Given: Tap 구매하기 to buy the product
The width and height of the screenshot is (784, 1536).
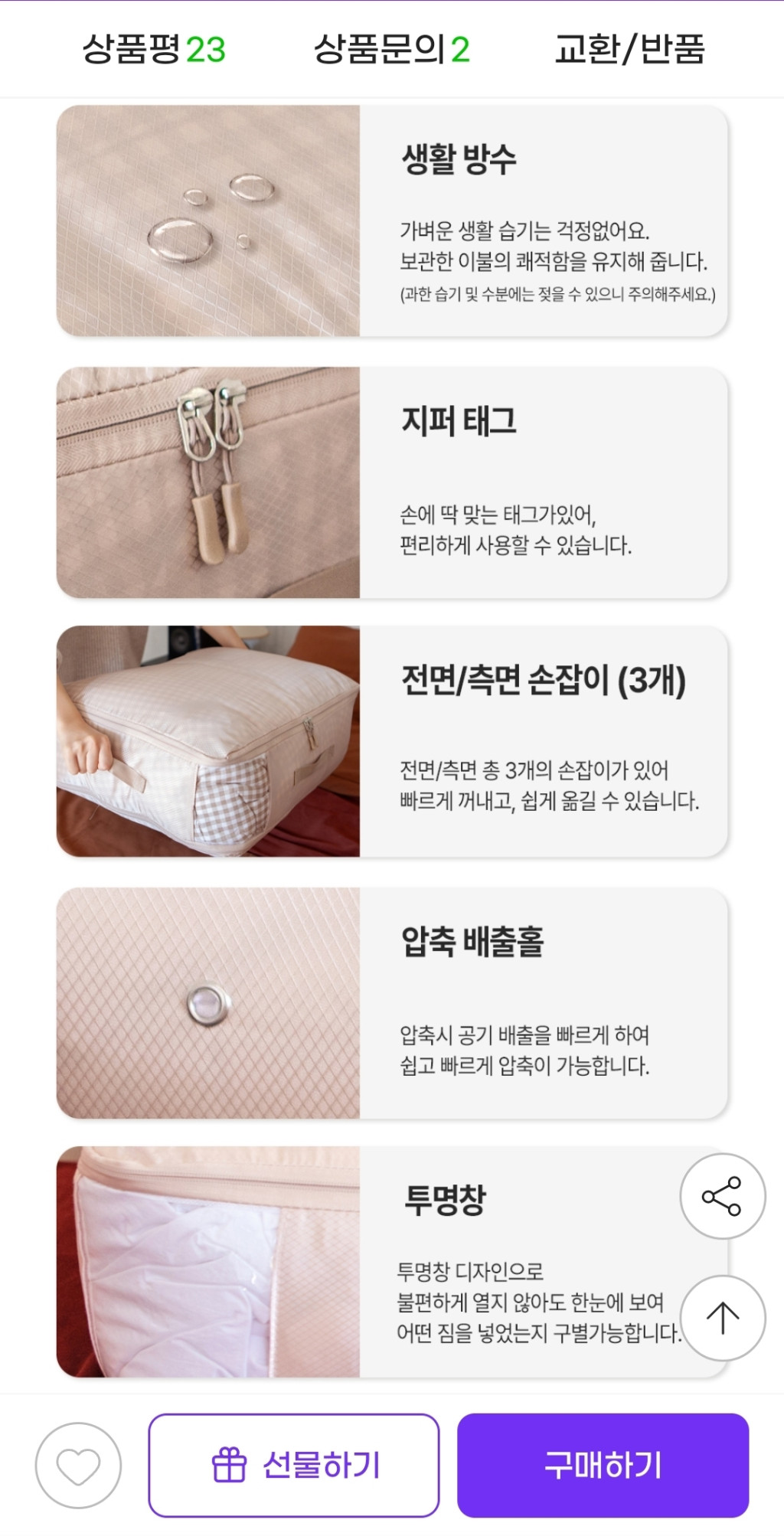Looking at the screenshot, I should (603, 1466).
